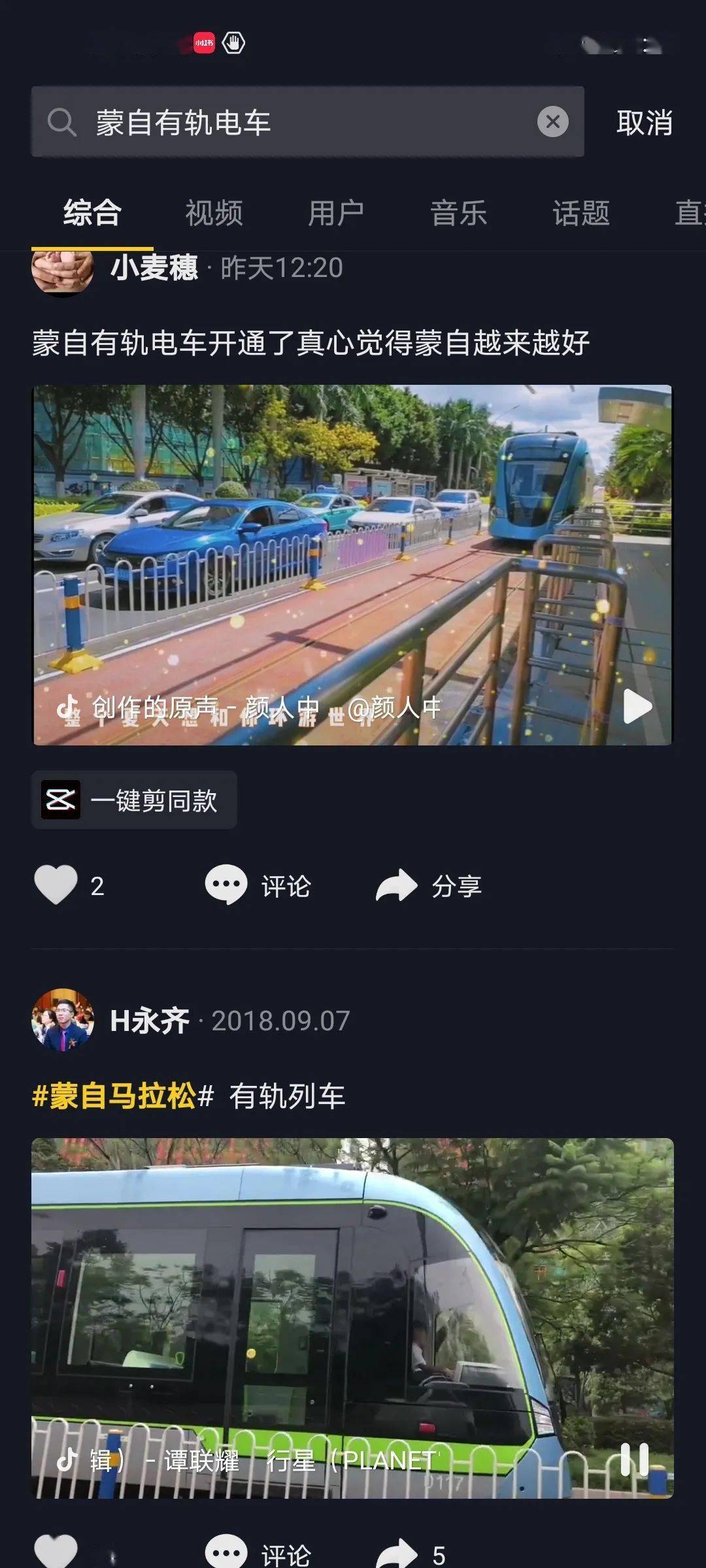The image size is (706, 1568).
Task: Tap the 一键剪同款 button
Action: [x=134, y=800]
